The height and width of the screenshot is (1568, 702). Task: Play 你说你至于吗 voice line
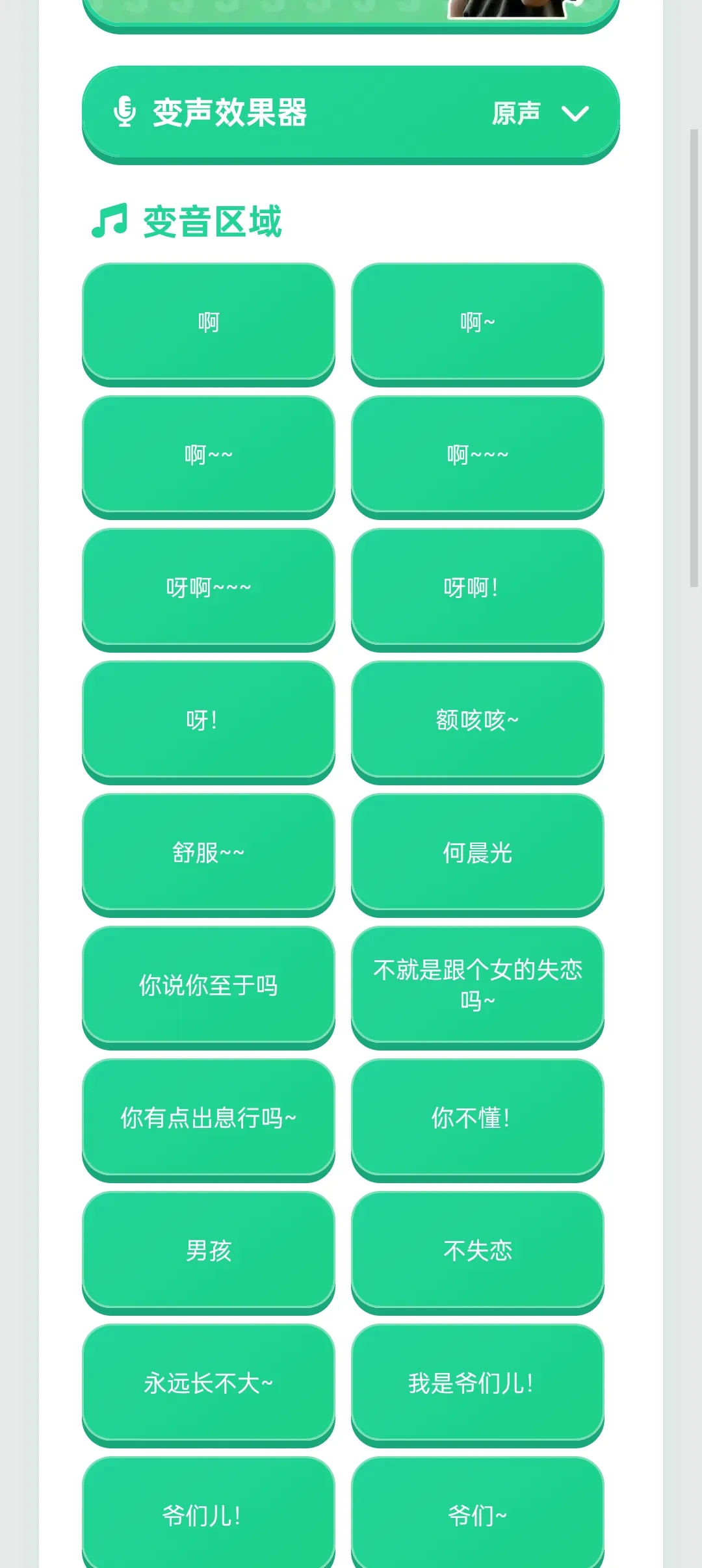pos(209,987)
